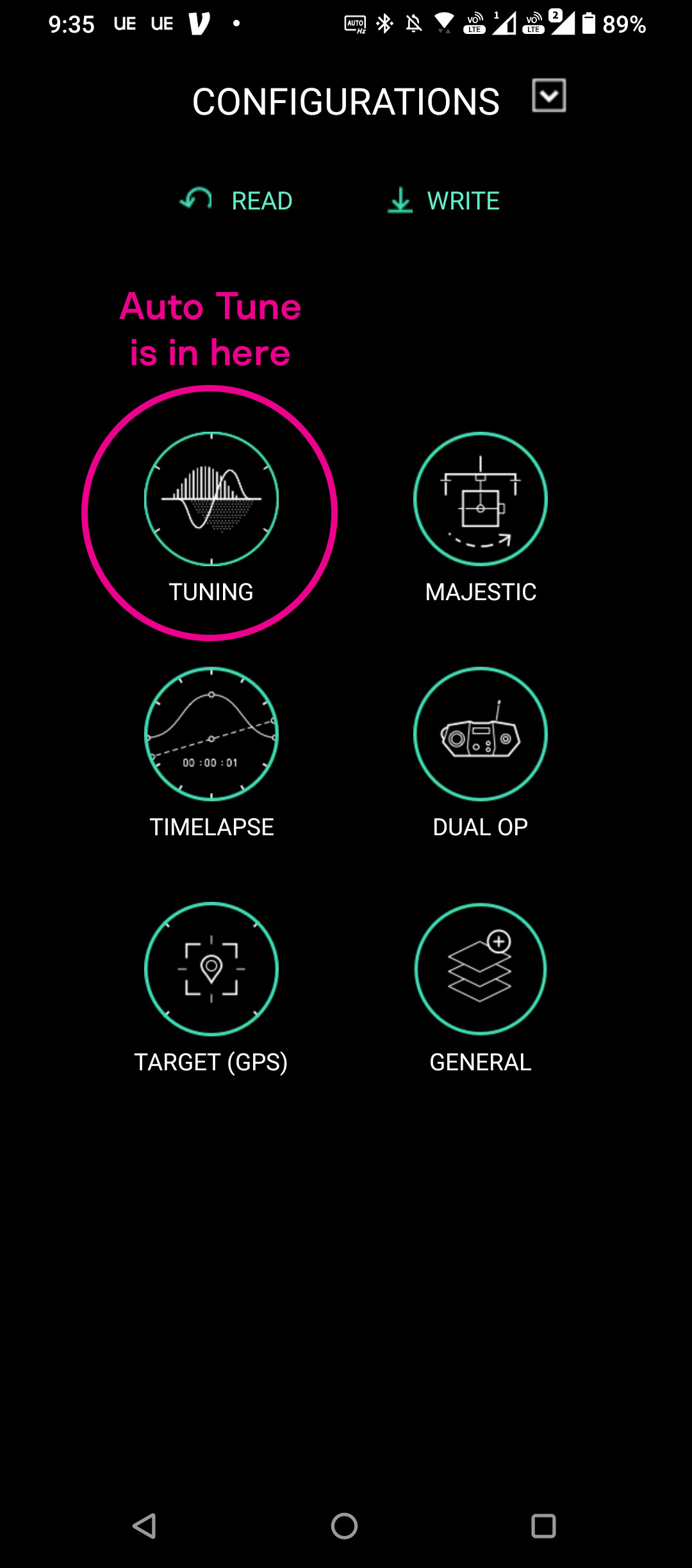Open the recent apps view
The width and height of the screenshot is (692, 1568).
[543, 1526]
